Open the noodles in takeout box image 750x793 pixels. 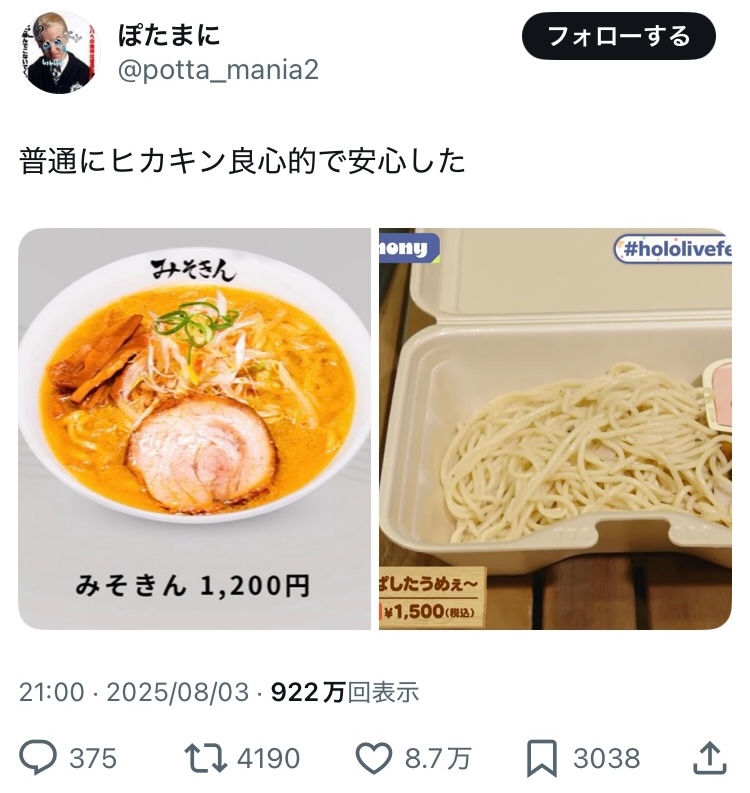pos(555,429)
